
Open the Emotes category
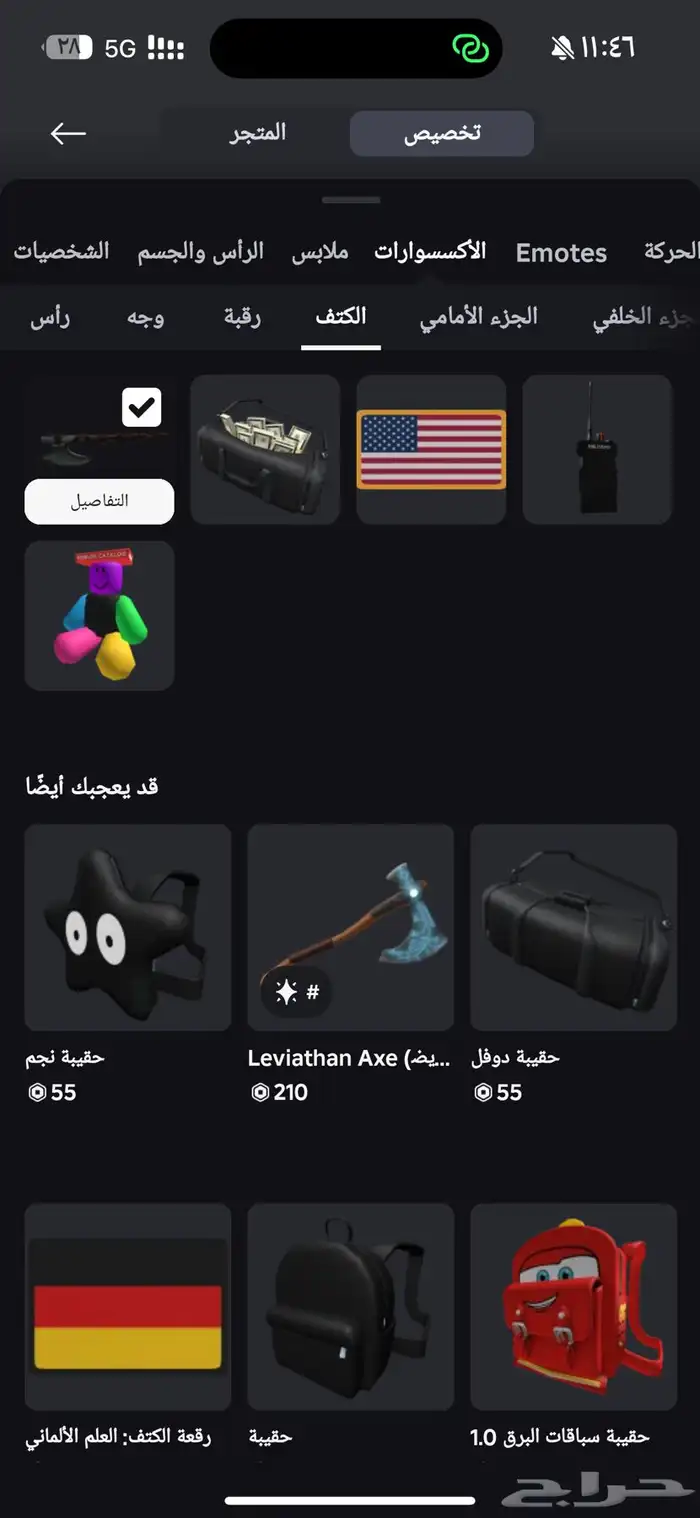560,253
